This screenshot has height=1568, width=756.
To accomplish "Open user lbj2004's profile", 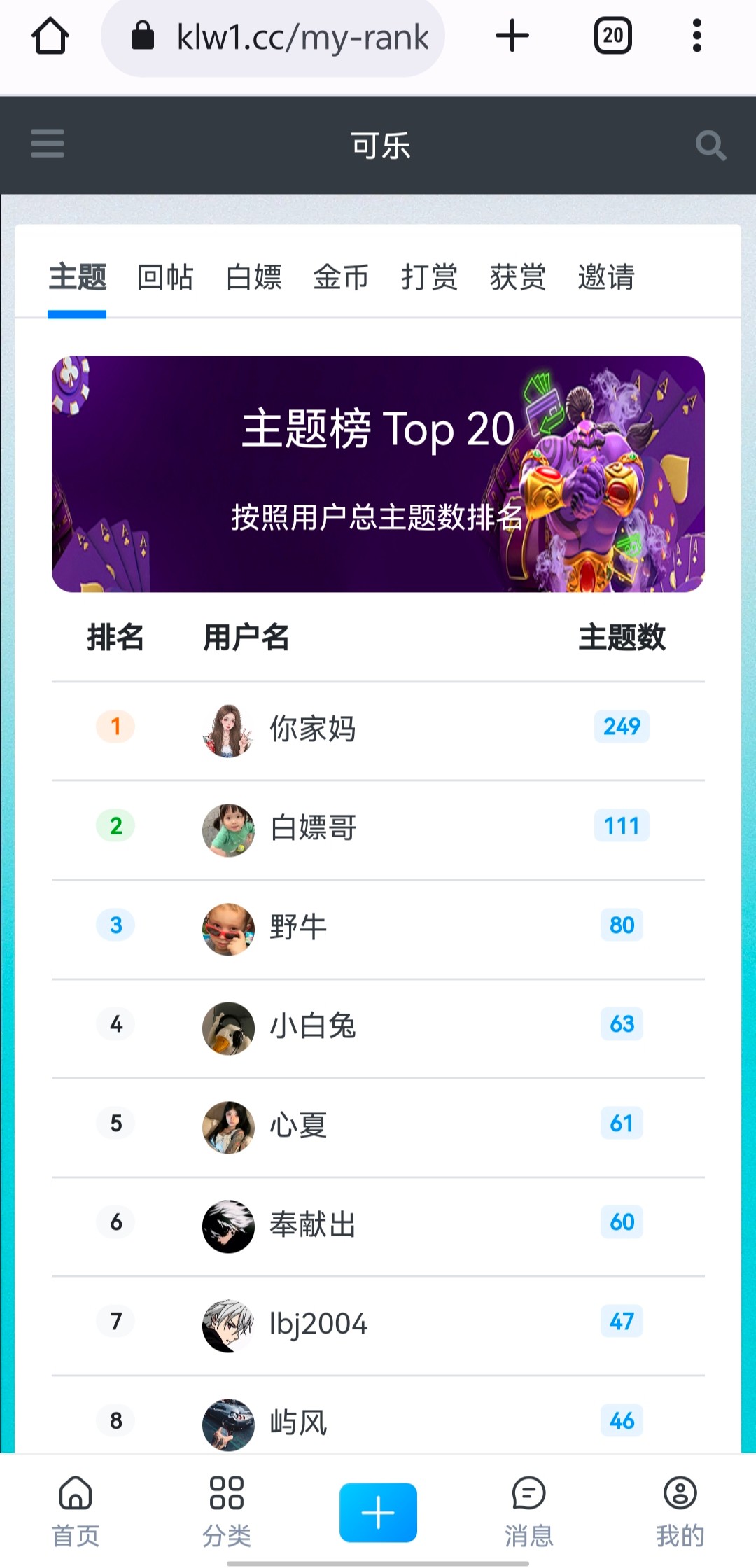I will tap(318, 1324).
